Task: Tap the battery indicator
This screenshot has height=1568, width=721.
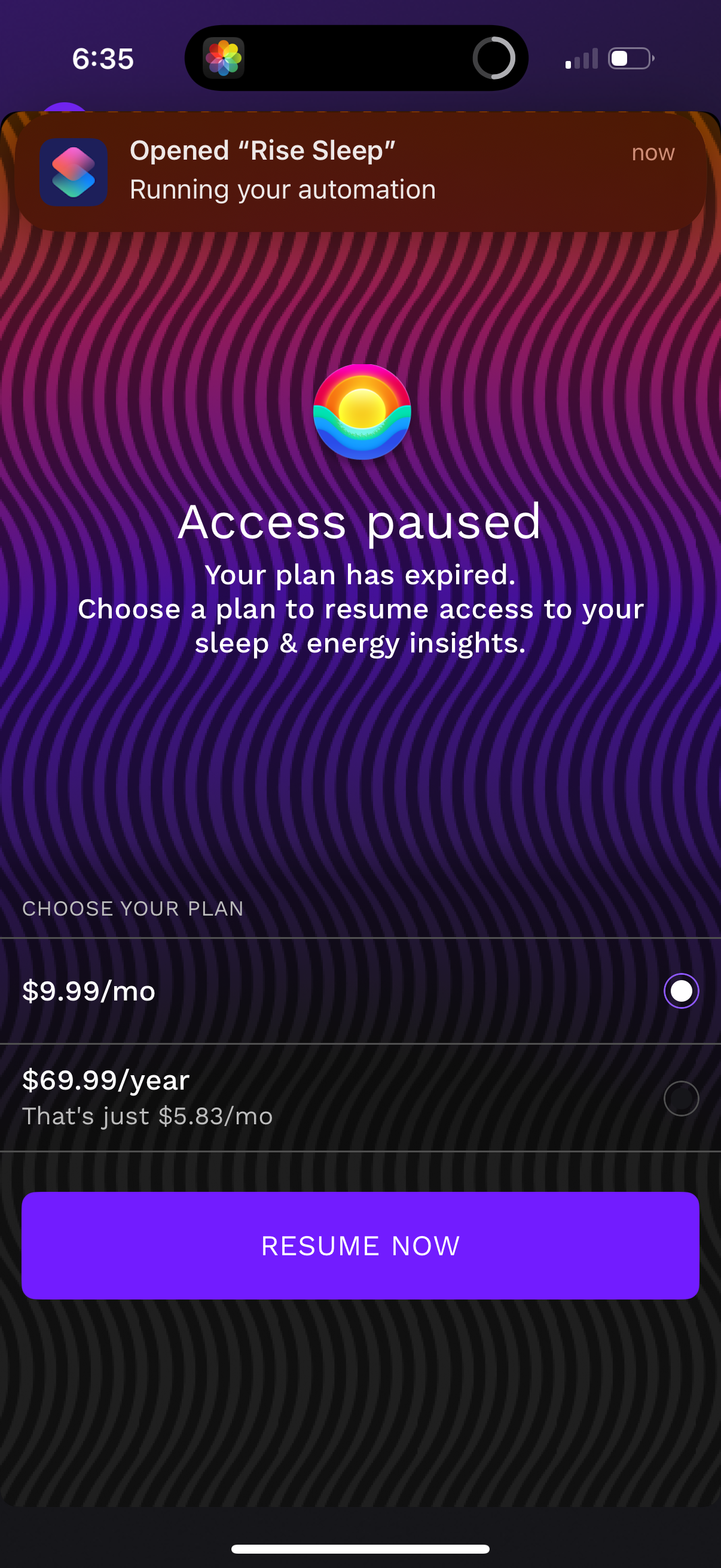Action: (630, 58)
